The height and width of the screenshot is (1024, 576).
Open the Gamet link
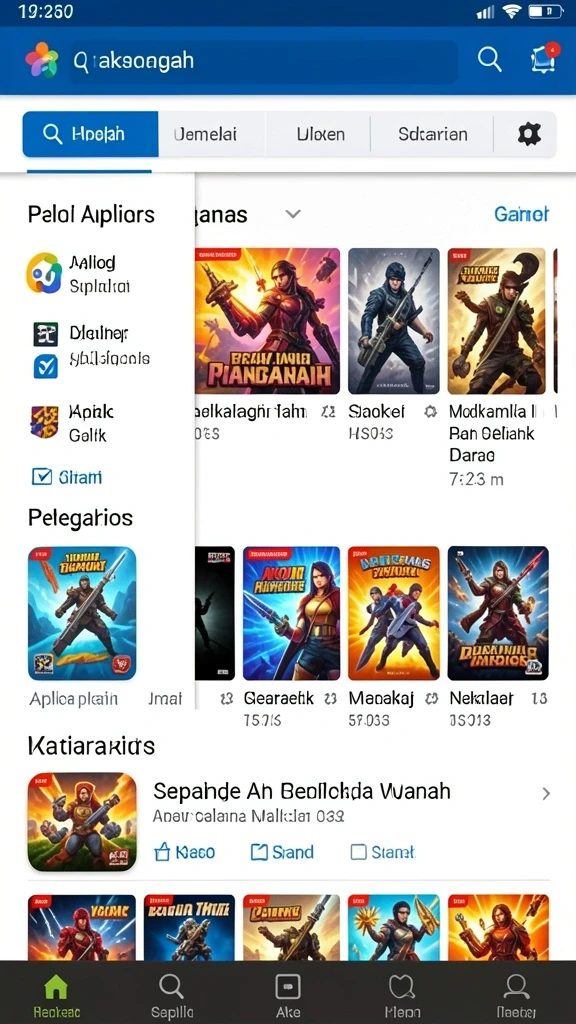[x=521, y=214]
